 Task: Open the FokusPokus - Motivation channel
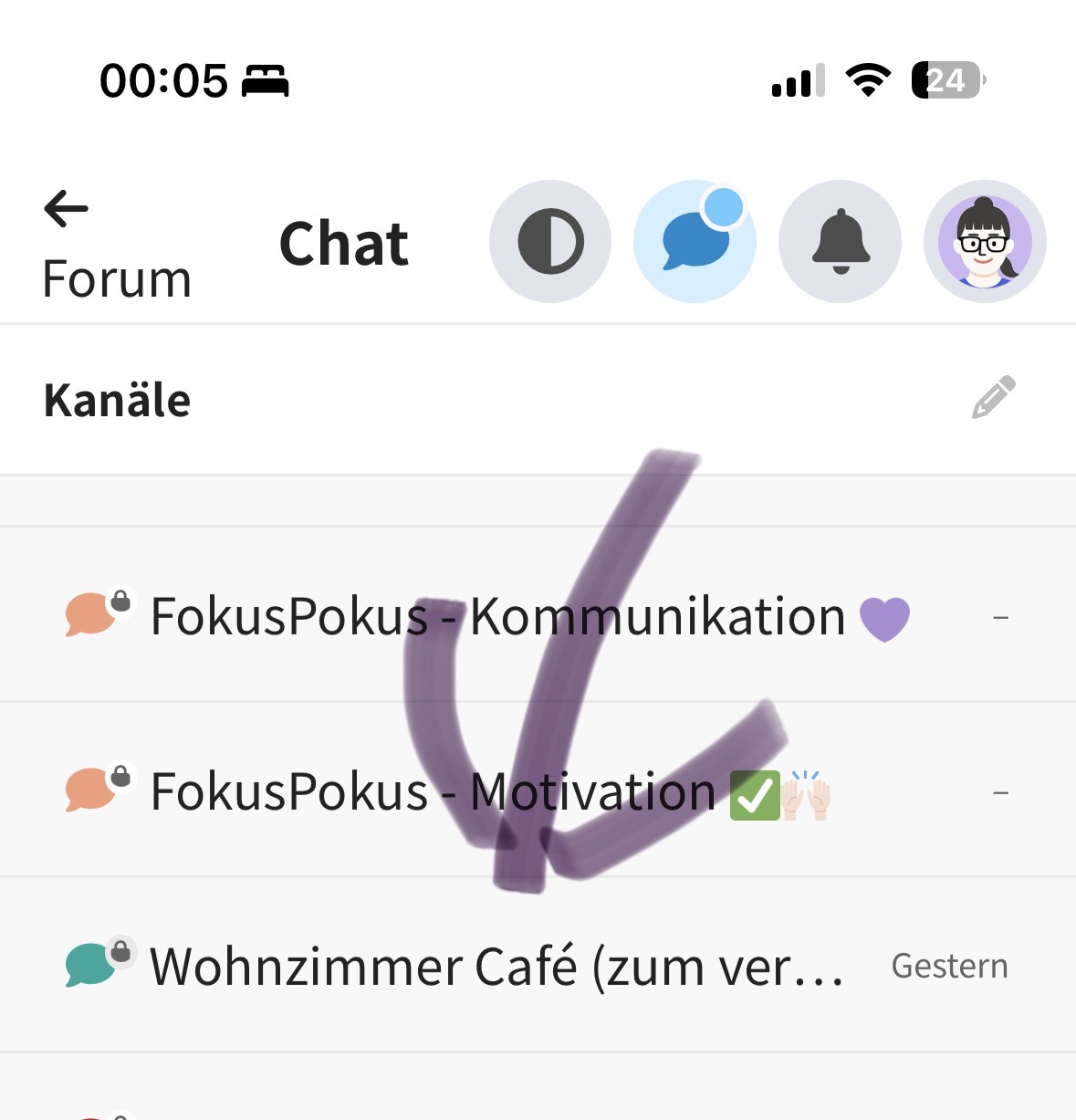point(434,791)
